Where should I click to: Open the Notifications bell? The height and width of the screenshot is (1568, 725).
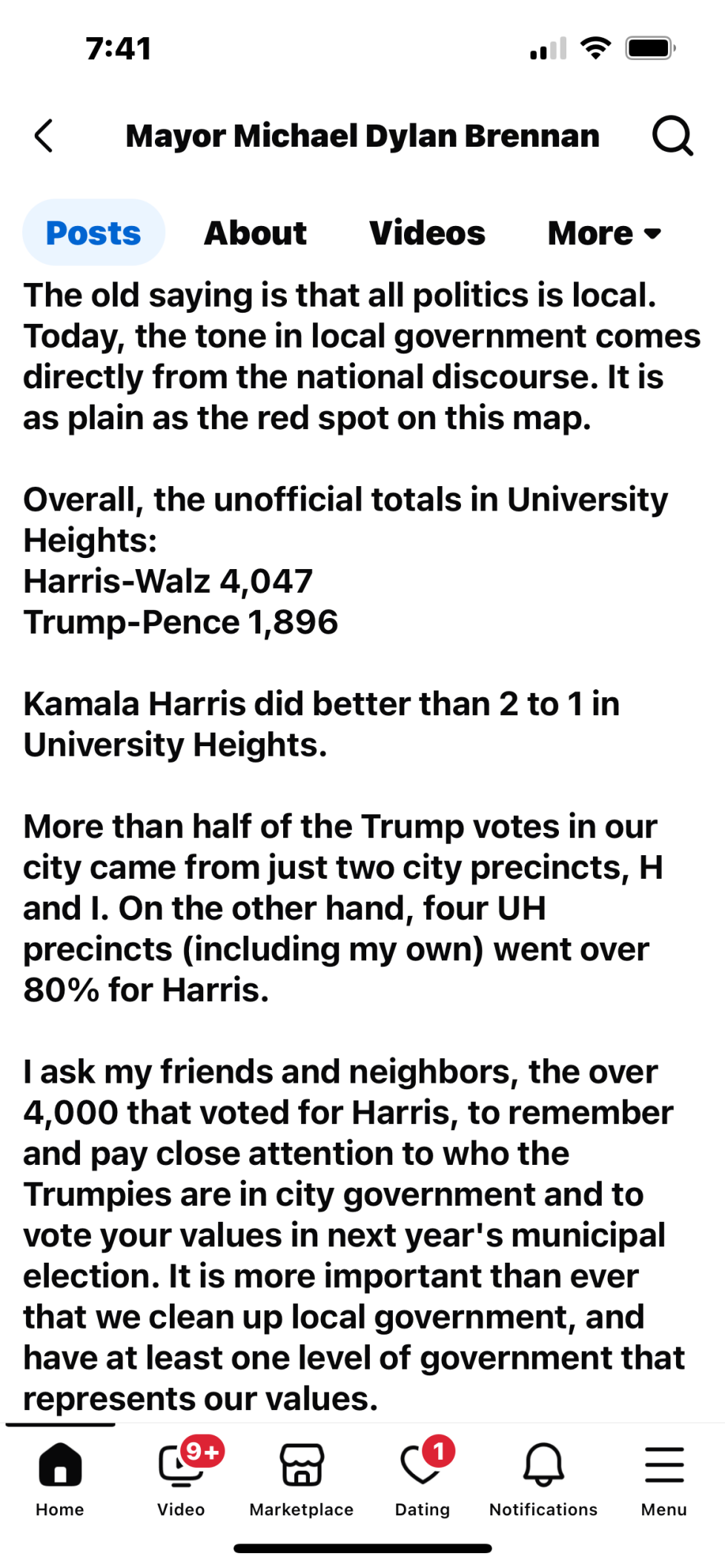tap(543, 1478)
